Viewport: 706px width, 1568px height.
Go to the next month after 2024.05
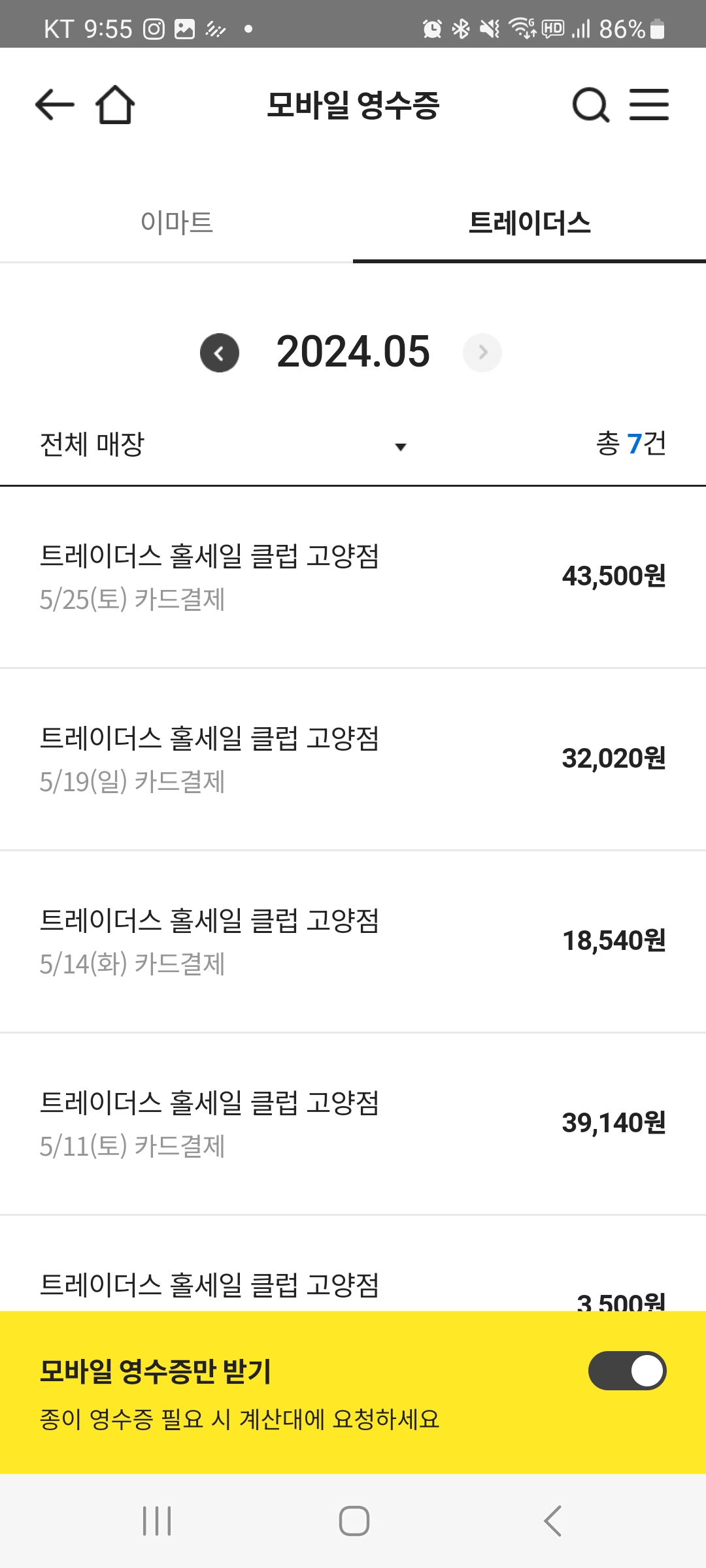(x=482, y=353)
